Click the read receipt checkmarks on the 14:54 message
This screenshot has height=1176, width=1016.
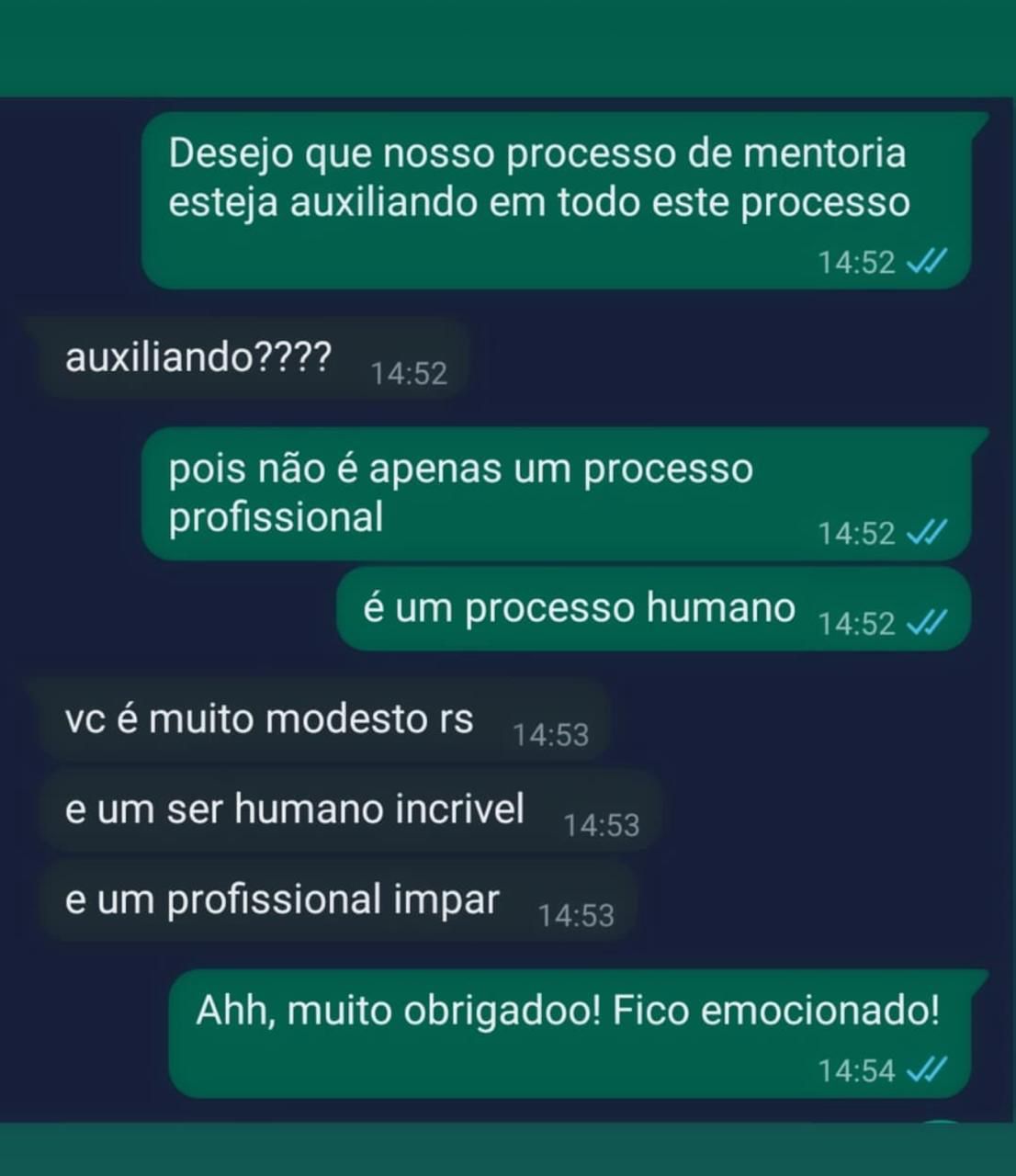pos(926,1070)
